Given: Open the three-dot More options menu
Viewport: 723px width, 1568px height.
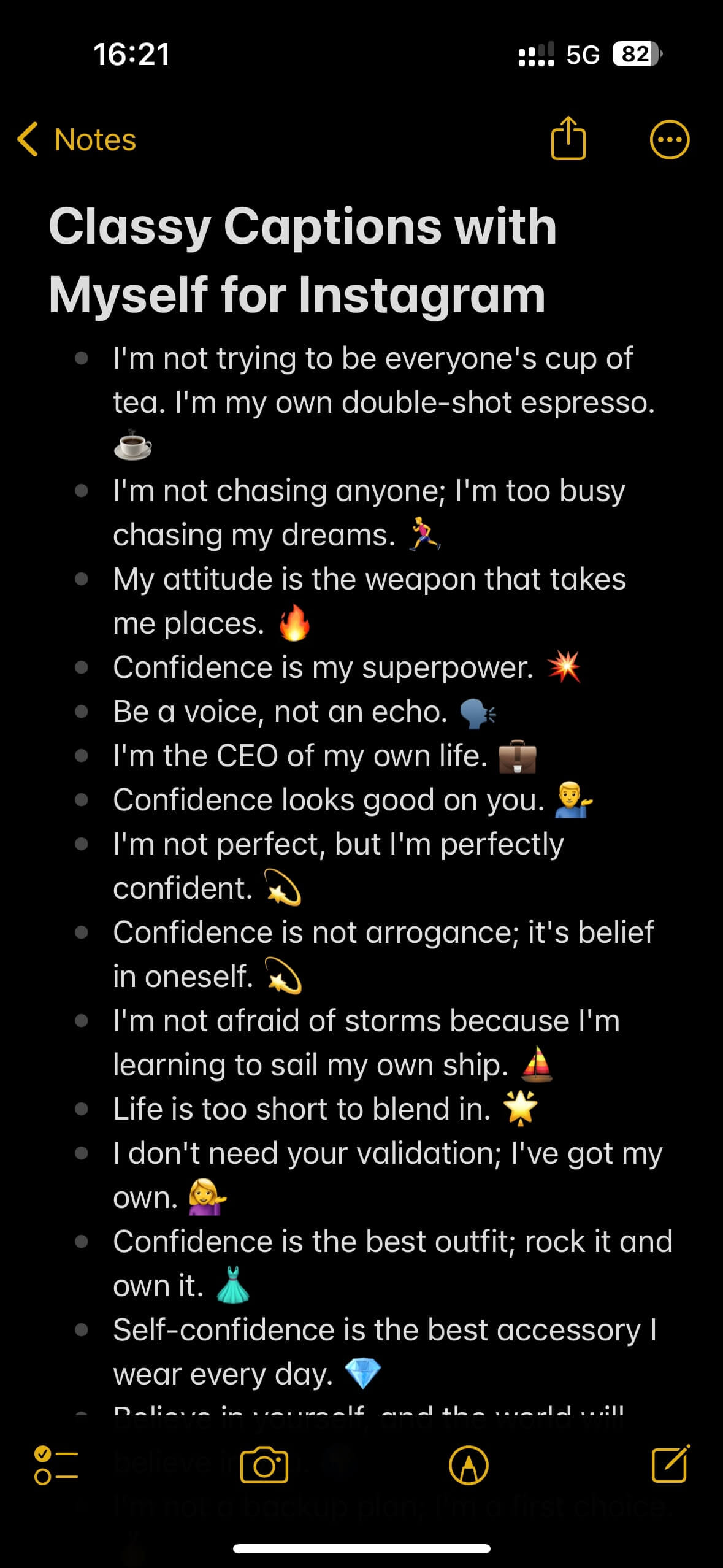Looking at the screenshot, I should coord(669,139).
